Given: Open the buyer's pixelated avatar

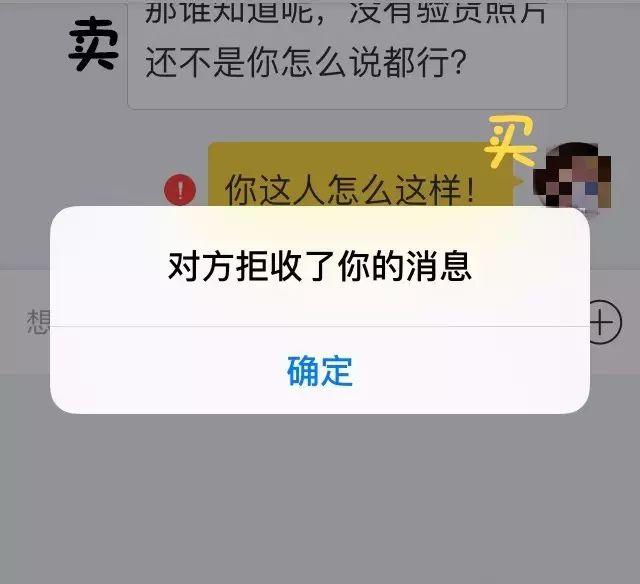Looking at the screenshot, I should click(572, 180).
